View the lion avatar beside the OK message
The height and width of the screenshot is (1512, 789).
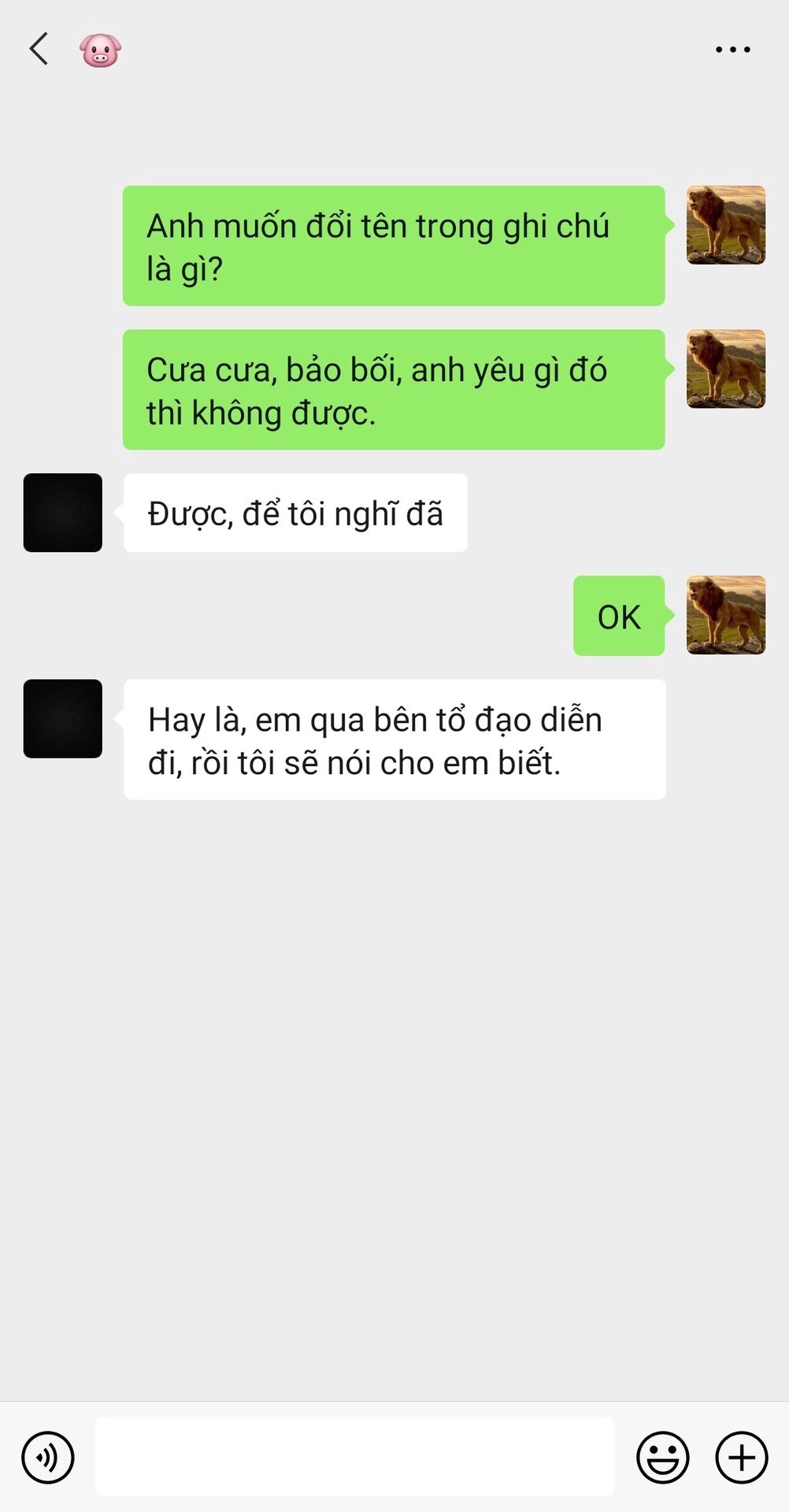[x=725, y=615]
